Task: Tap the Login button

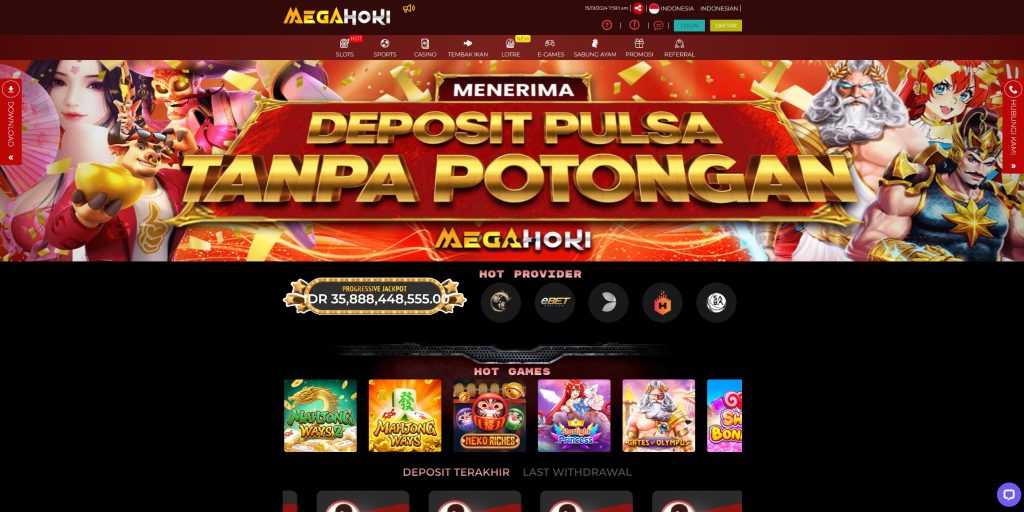Action: 688,26
